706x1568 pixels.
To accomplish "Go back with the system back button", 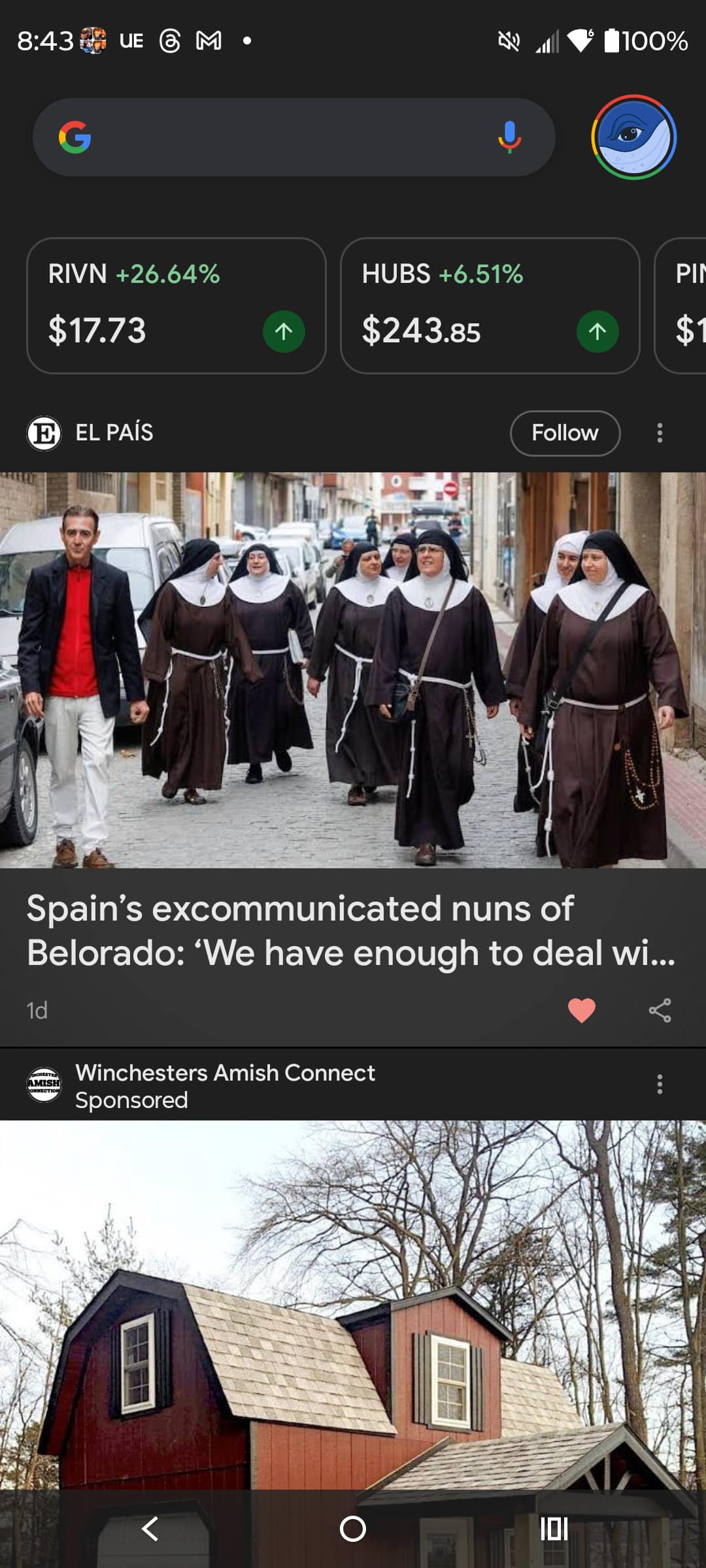I will coord(150,1529).
